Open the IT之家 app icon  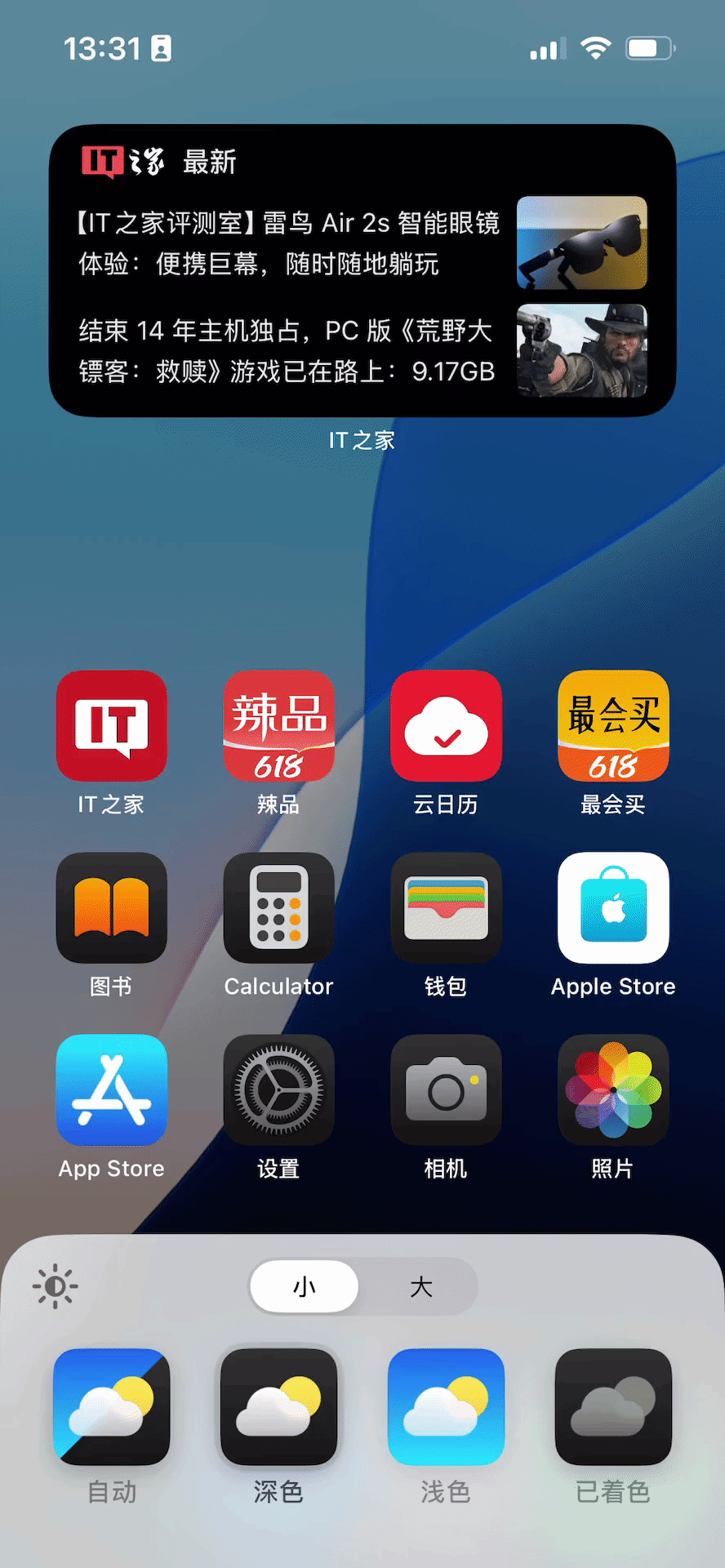(x=112, y=726)
